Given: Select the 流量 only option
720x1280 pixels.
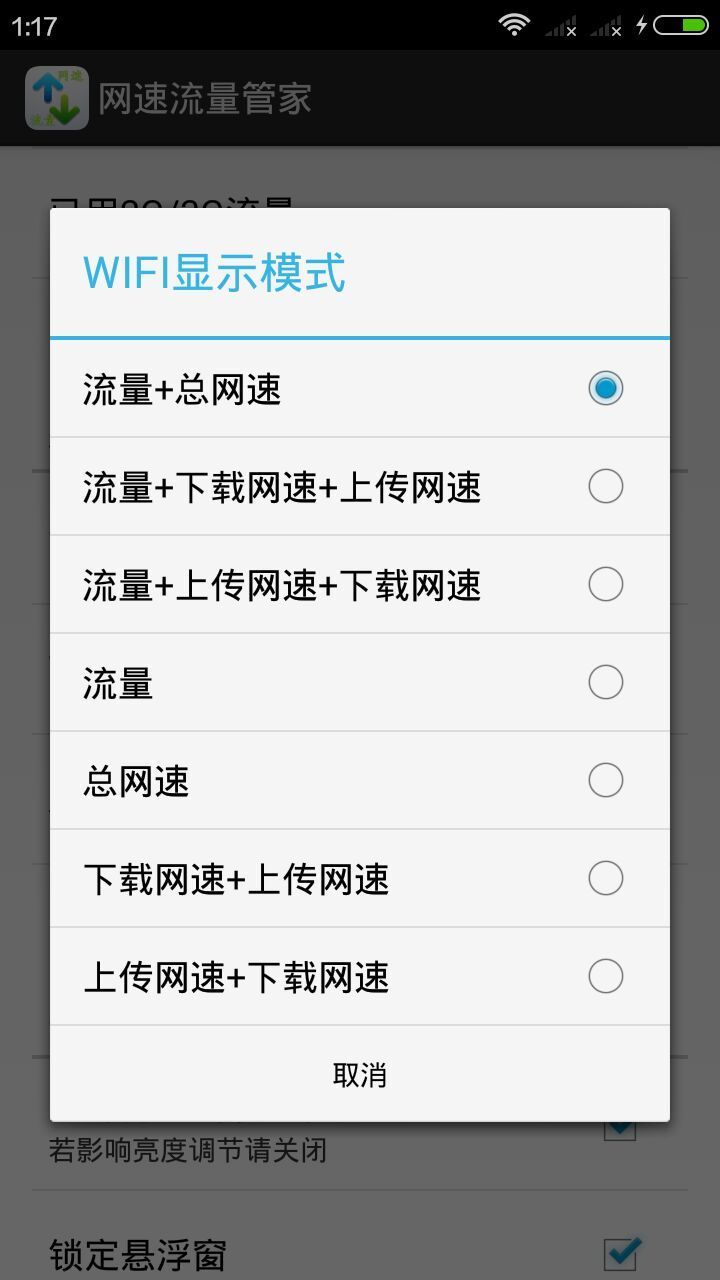Looking at the screenshot, I should click(359, 683).
